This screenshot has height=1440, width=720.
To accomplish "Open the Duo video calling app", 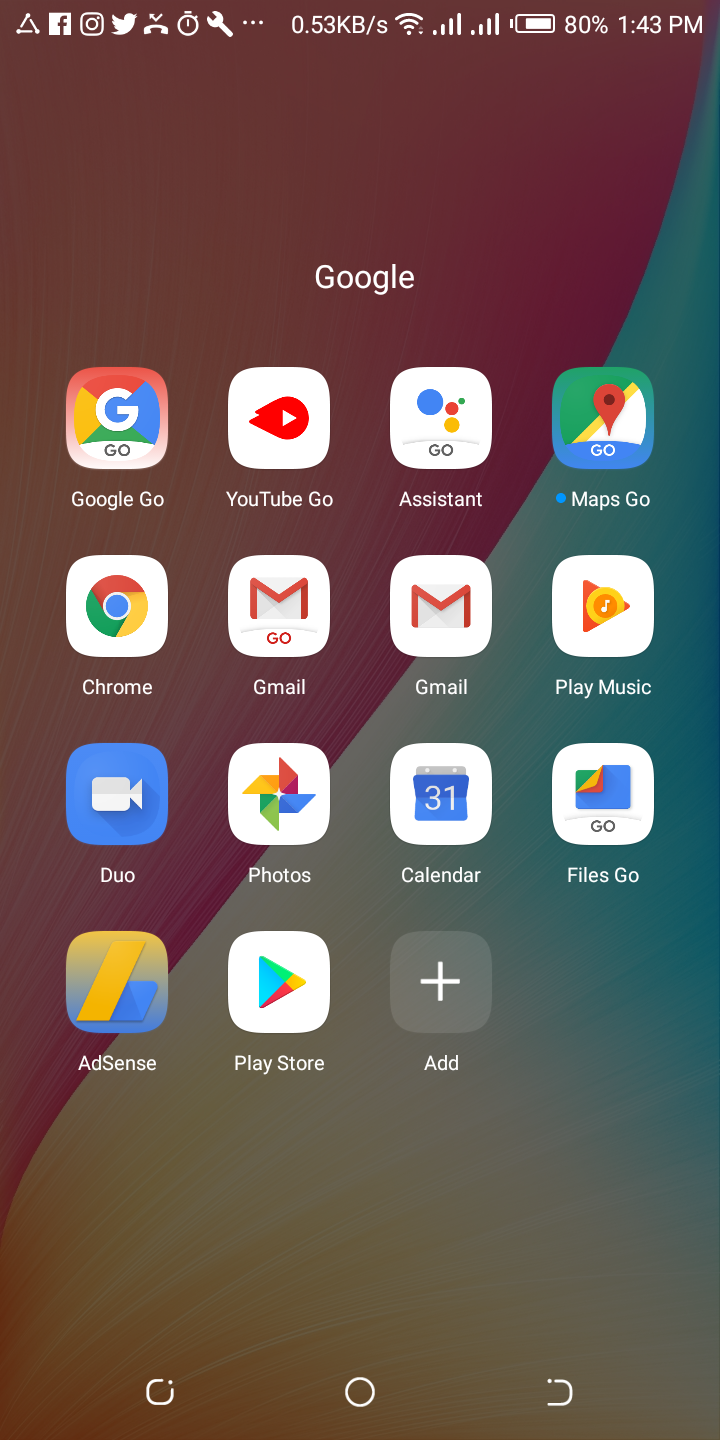I will click(x=116, y=794).
